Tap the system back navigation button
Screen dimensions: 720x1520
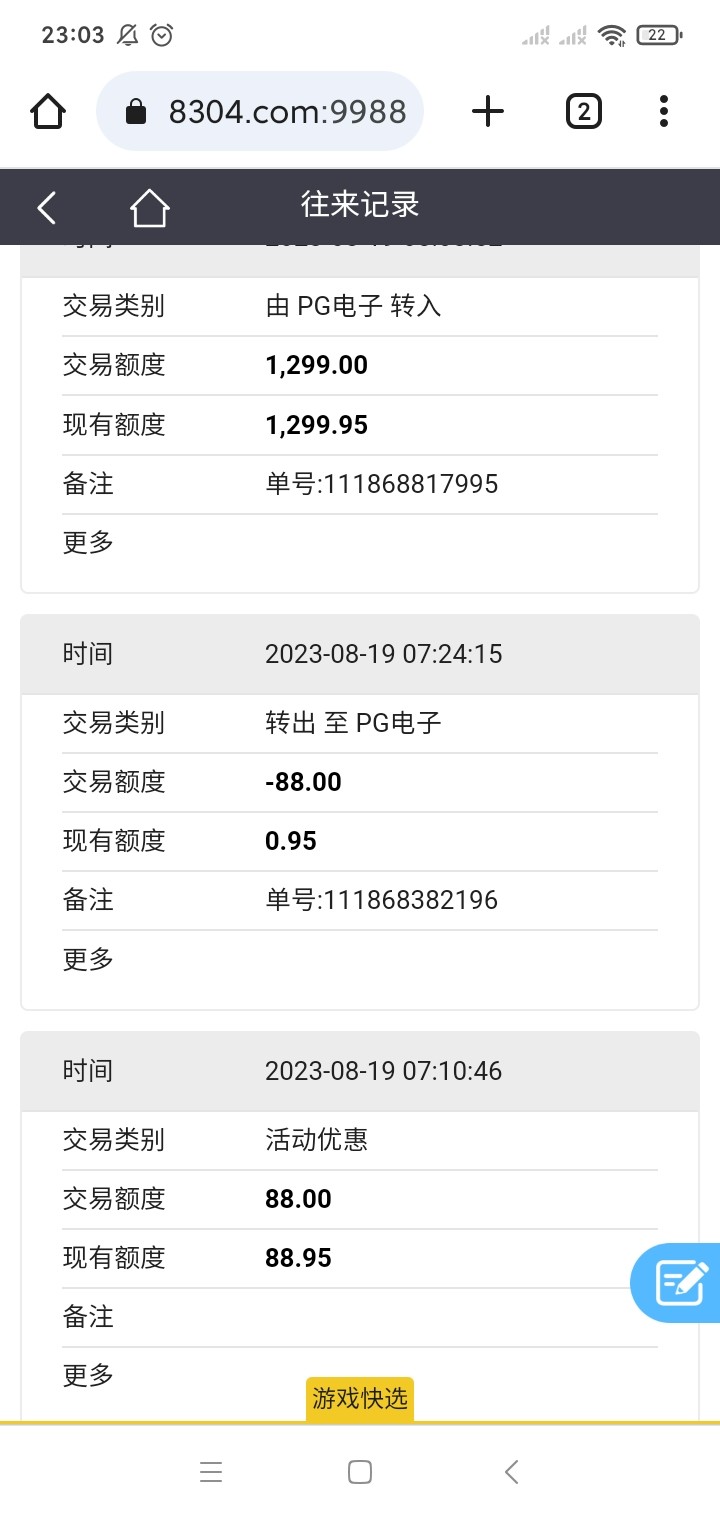tap(511, 1471)
